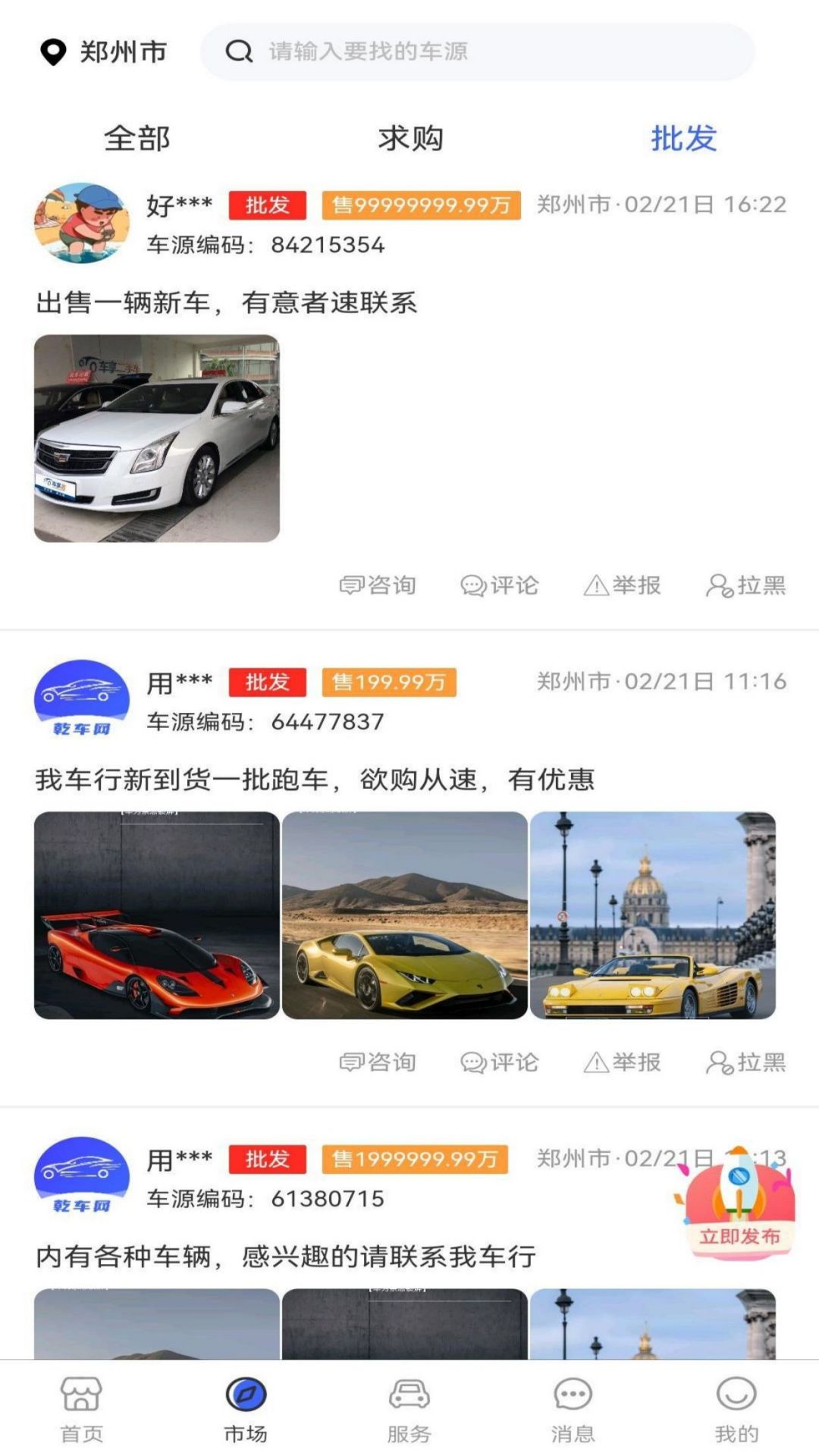819x1456 pixels.
Task: Select the 批发 tab
Action: [x=683, y=139]
